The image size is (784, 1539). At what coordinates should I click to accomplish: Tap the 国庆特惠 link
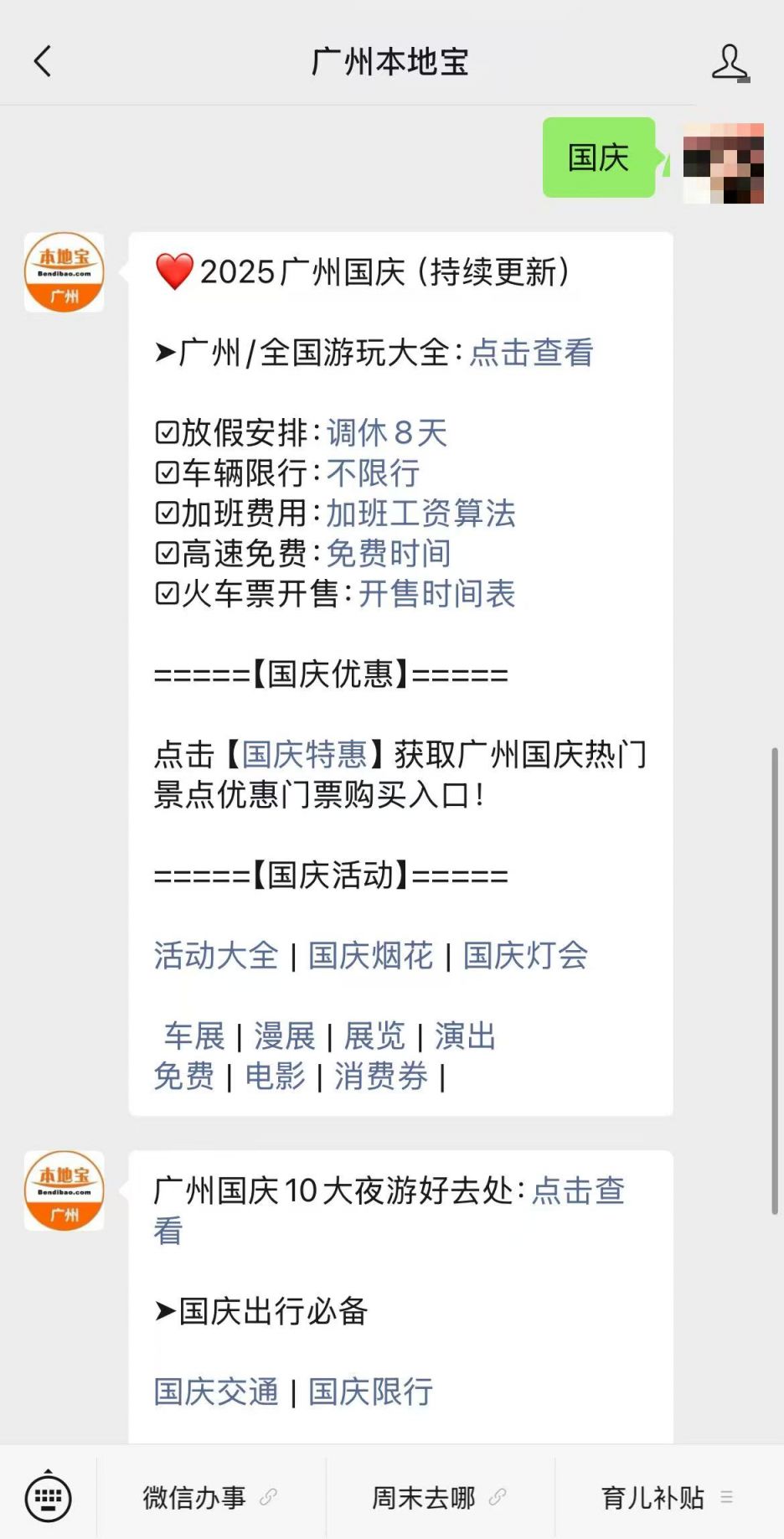[x=304, y=755]
